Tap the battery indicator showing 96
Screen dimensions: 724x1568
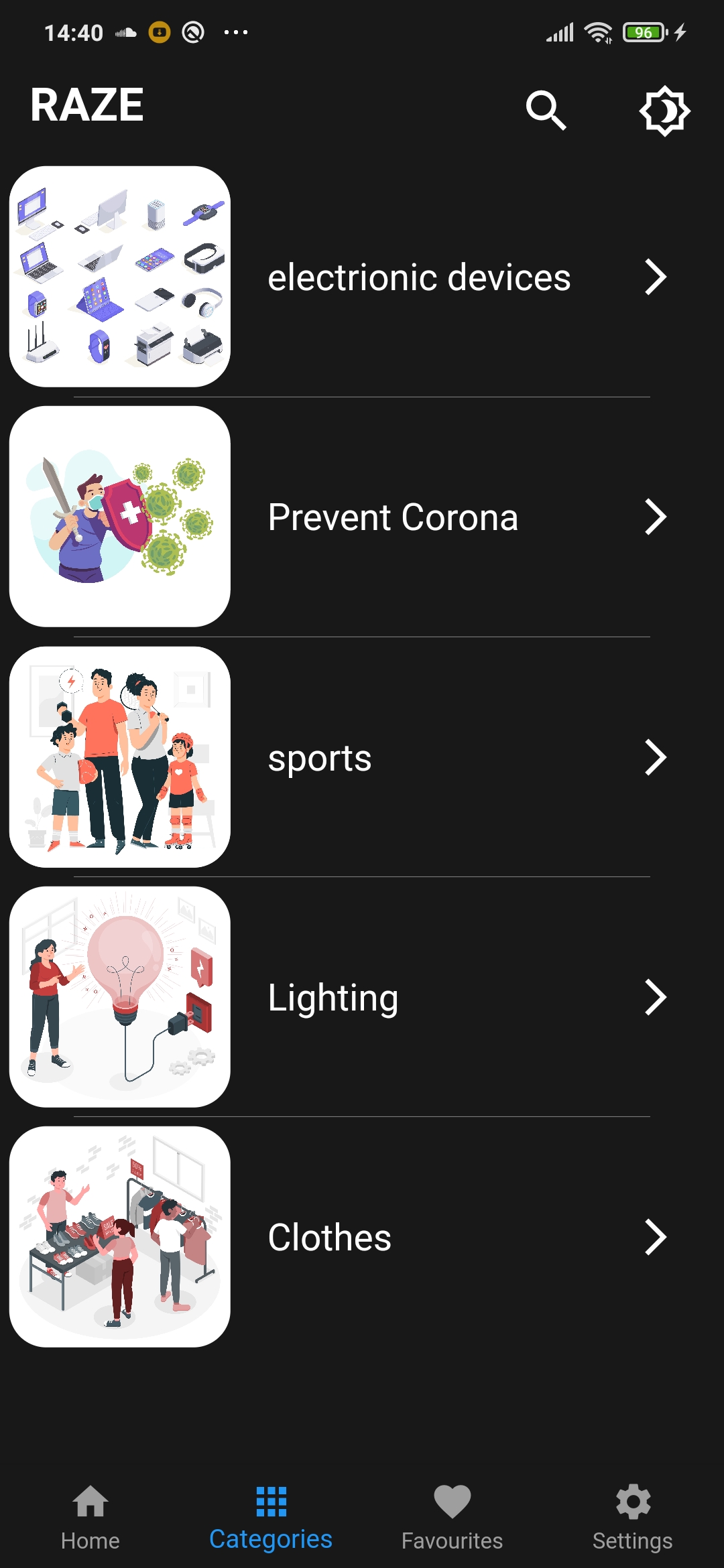coord(645,31)
